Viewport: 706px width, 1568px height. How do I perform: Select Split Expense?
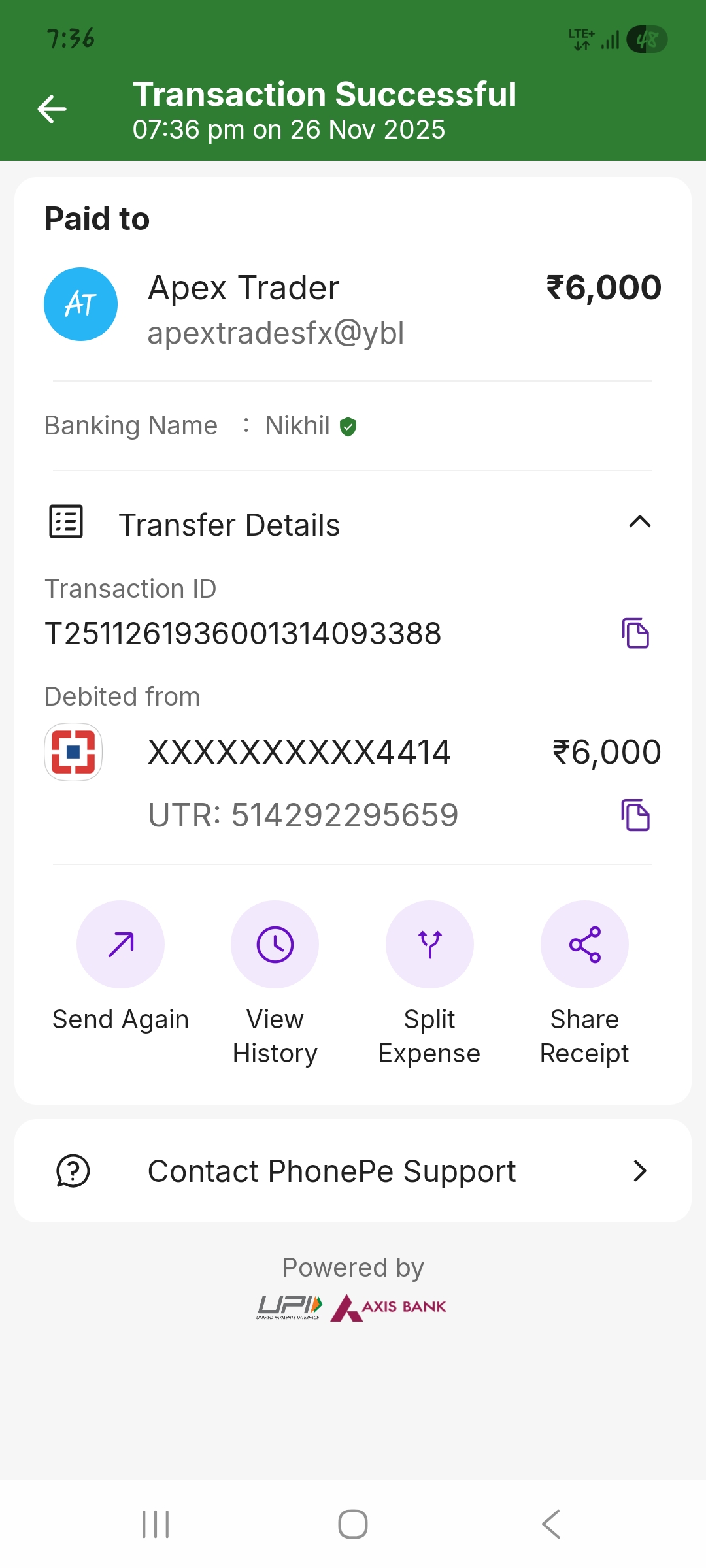point(429,945)
